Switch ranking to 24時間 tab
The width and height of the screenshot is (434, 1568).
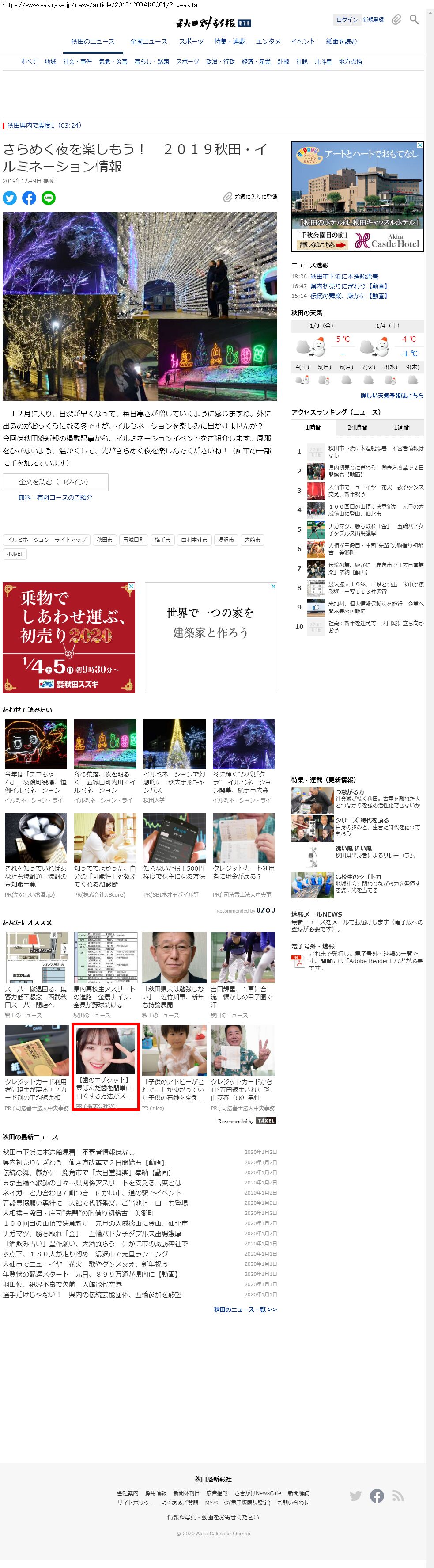[x=357, y=427]
